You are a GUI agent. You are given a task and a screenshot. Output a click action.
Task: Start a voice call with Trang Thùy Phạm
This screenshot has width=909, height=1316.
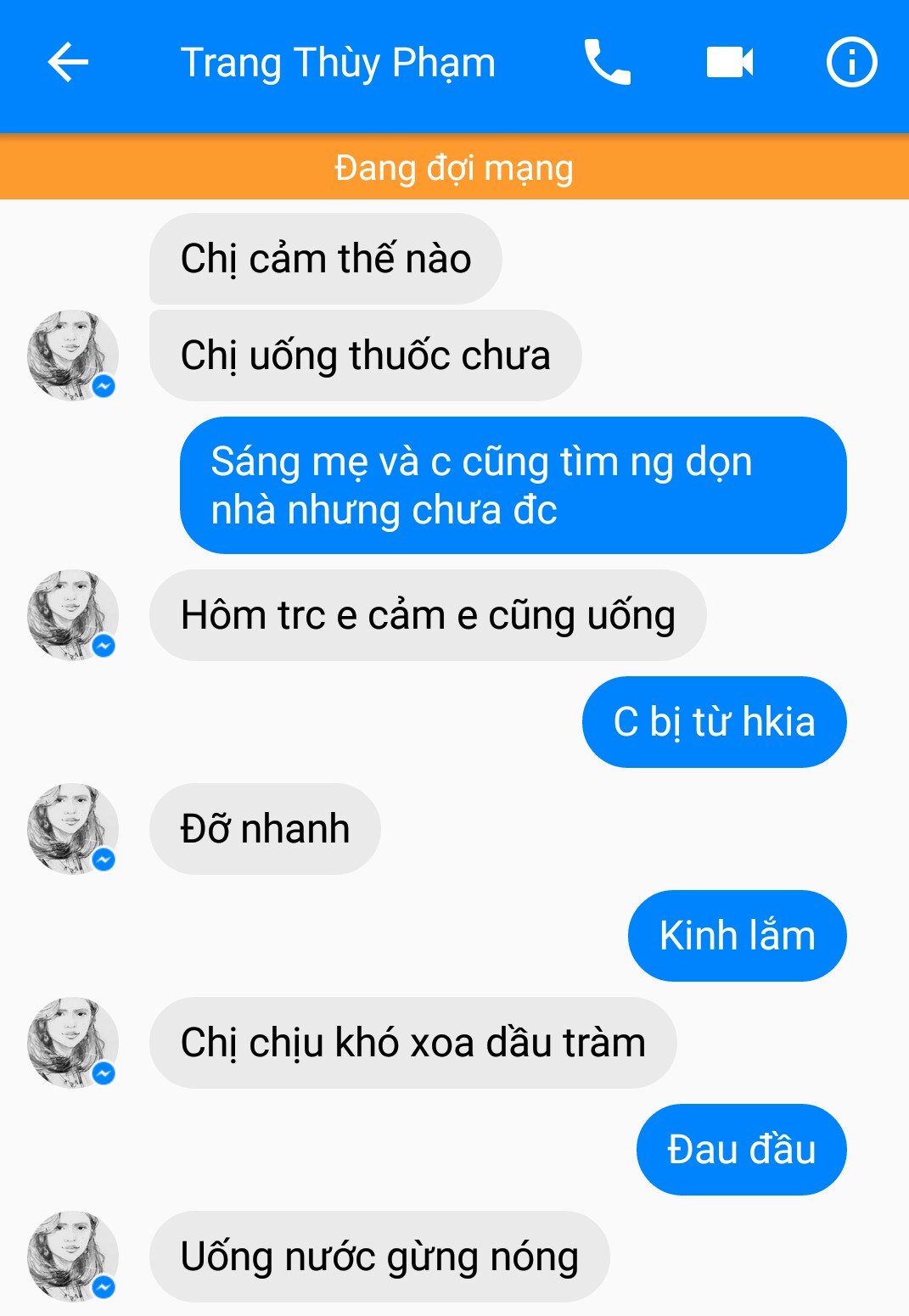click(607, 63)
